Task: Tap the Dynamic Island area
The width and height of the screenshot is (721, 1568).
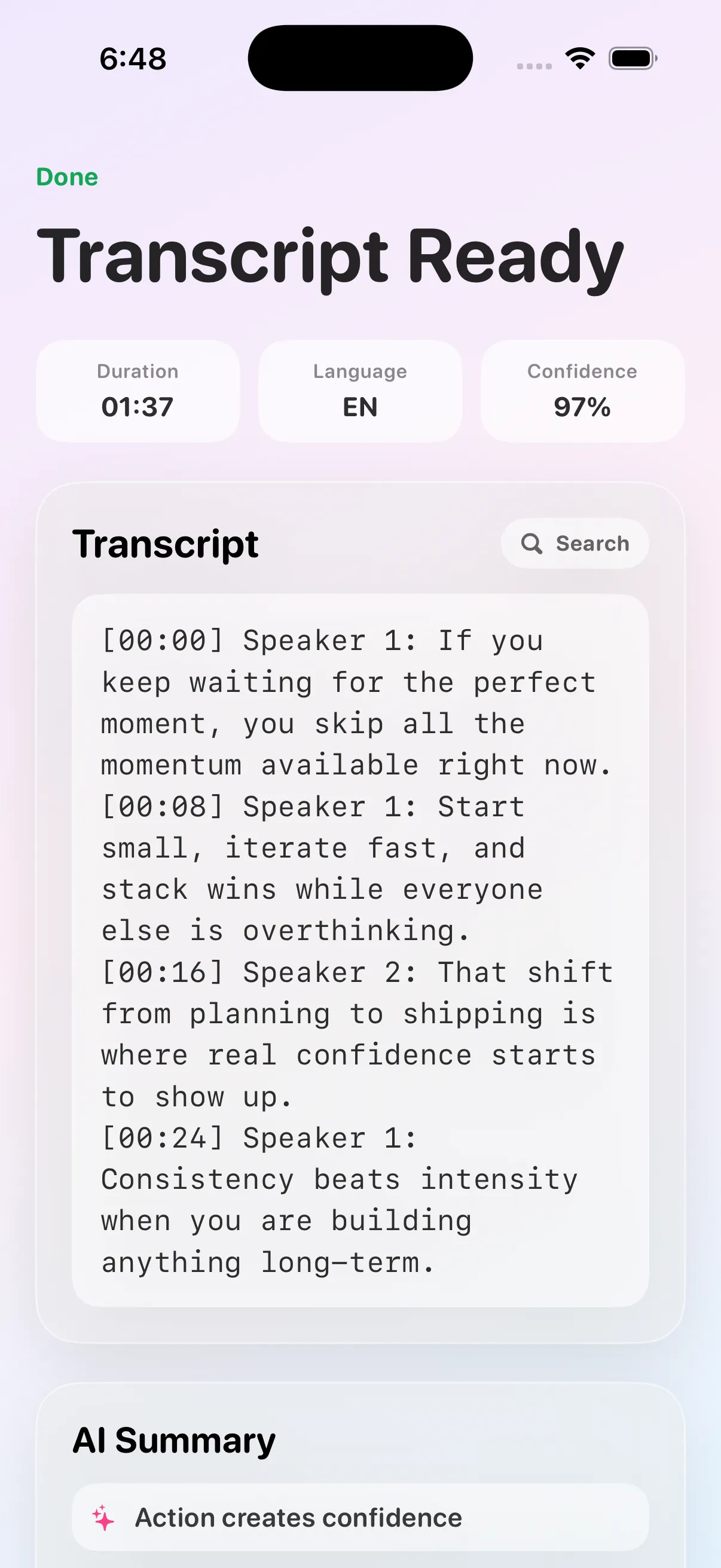Action: tap(360, 57)
